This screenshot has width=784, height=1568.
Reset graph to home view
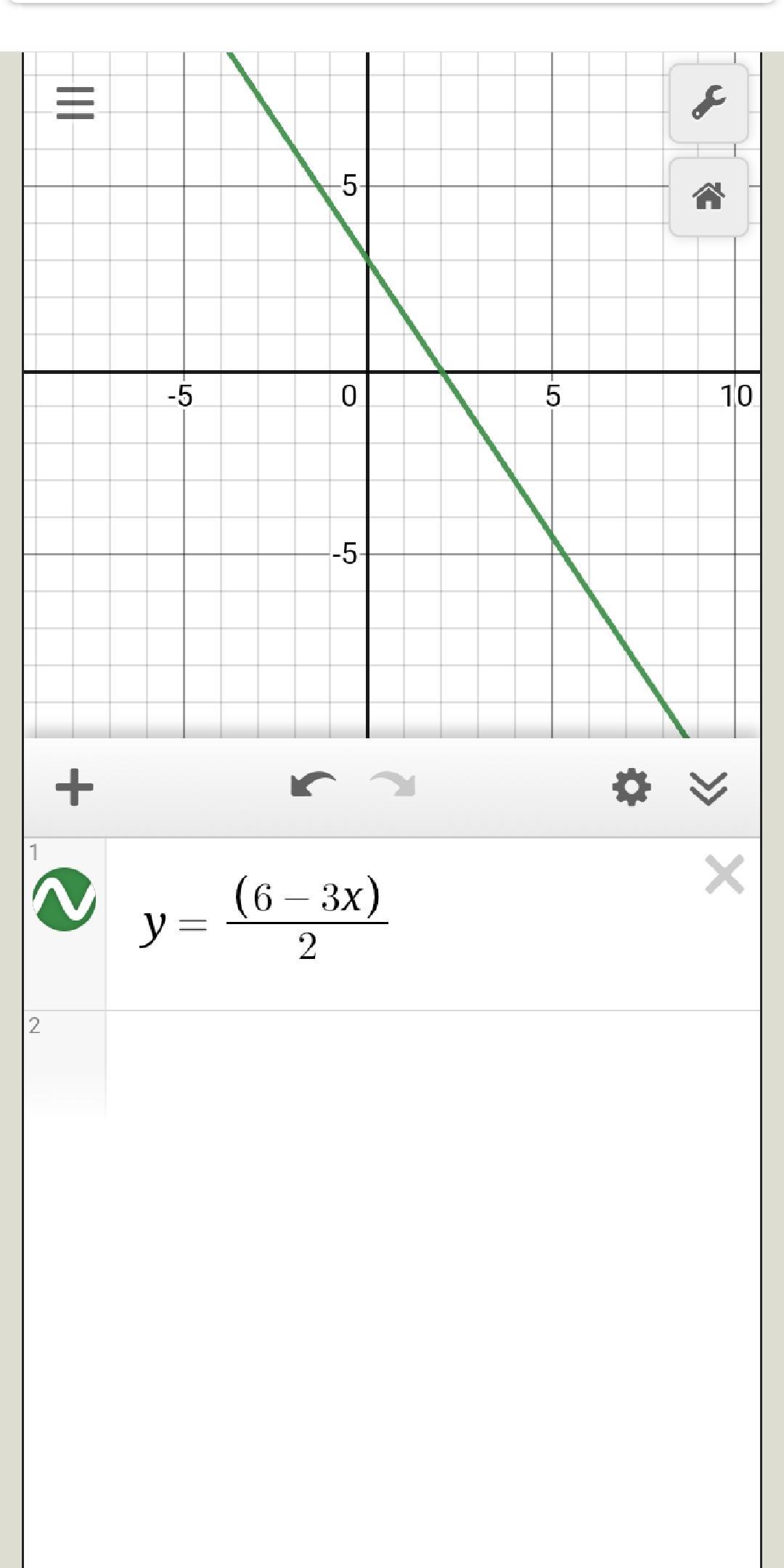pyautogui.click(x=709, y=197)
